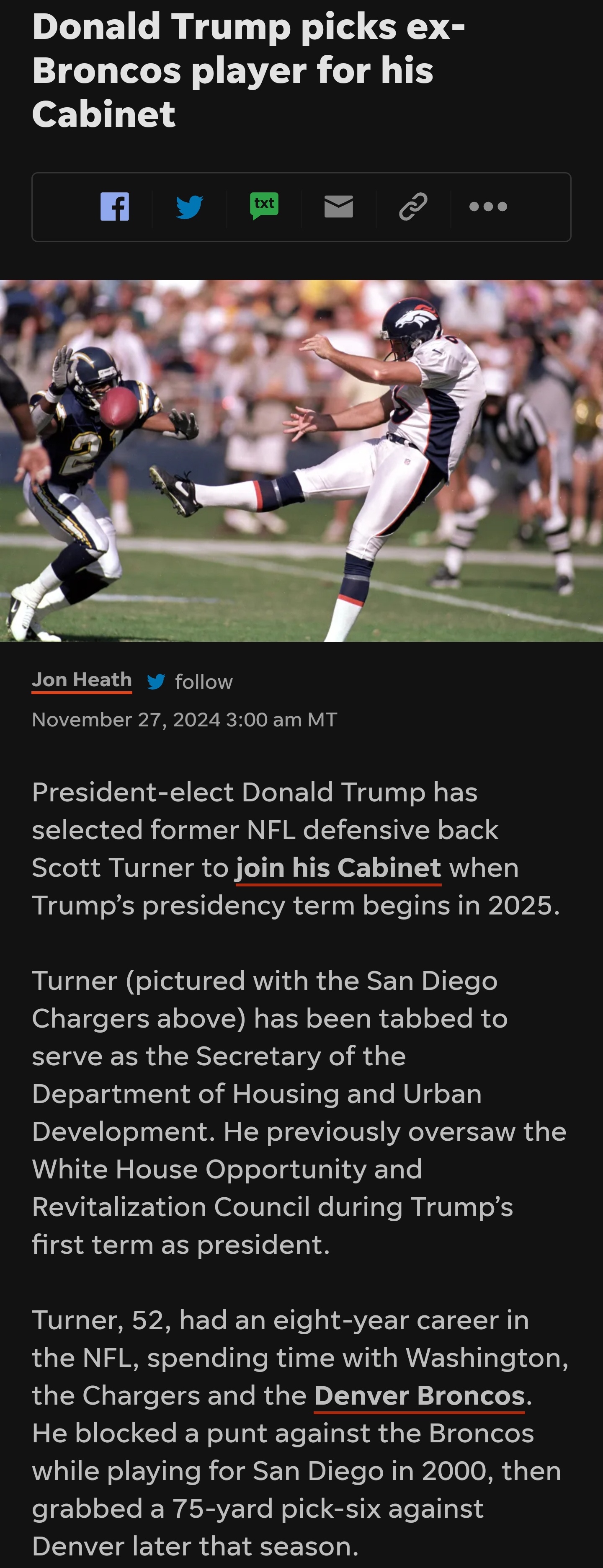
Task: Share article on Facebook
Action: pyautogui.click(x=114, y=207)
